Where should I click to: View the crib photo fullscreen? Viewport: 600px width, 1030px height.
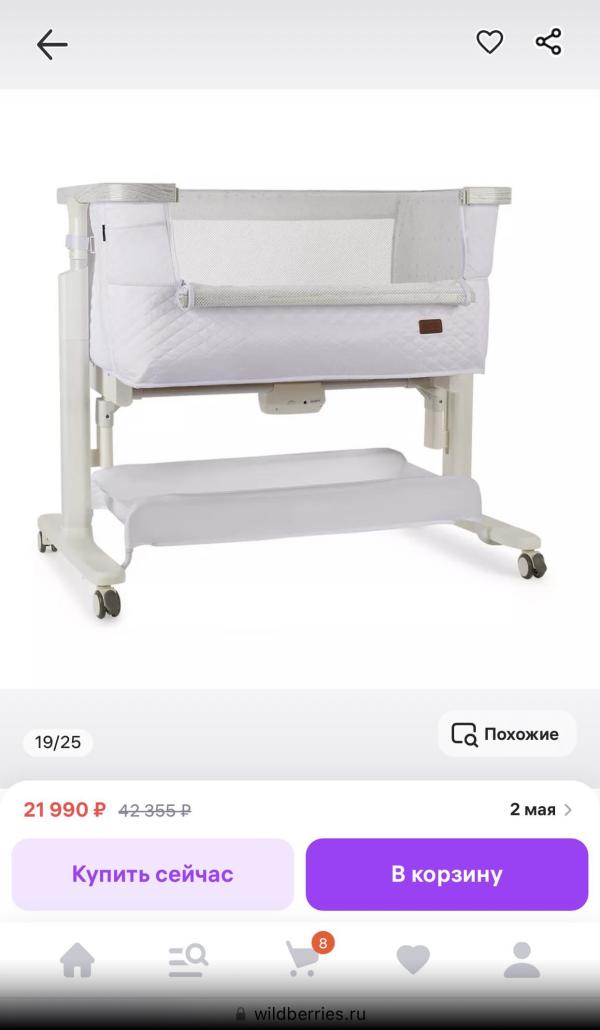300,390
